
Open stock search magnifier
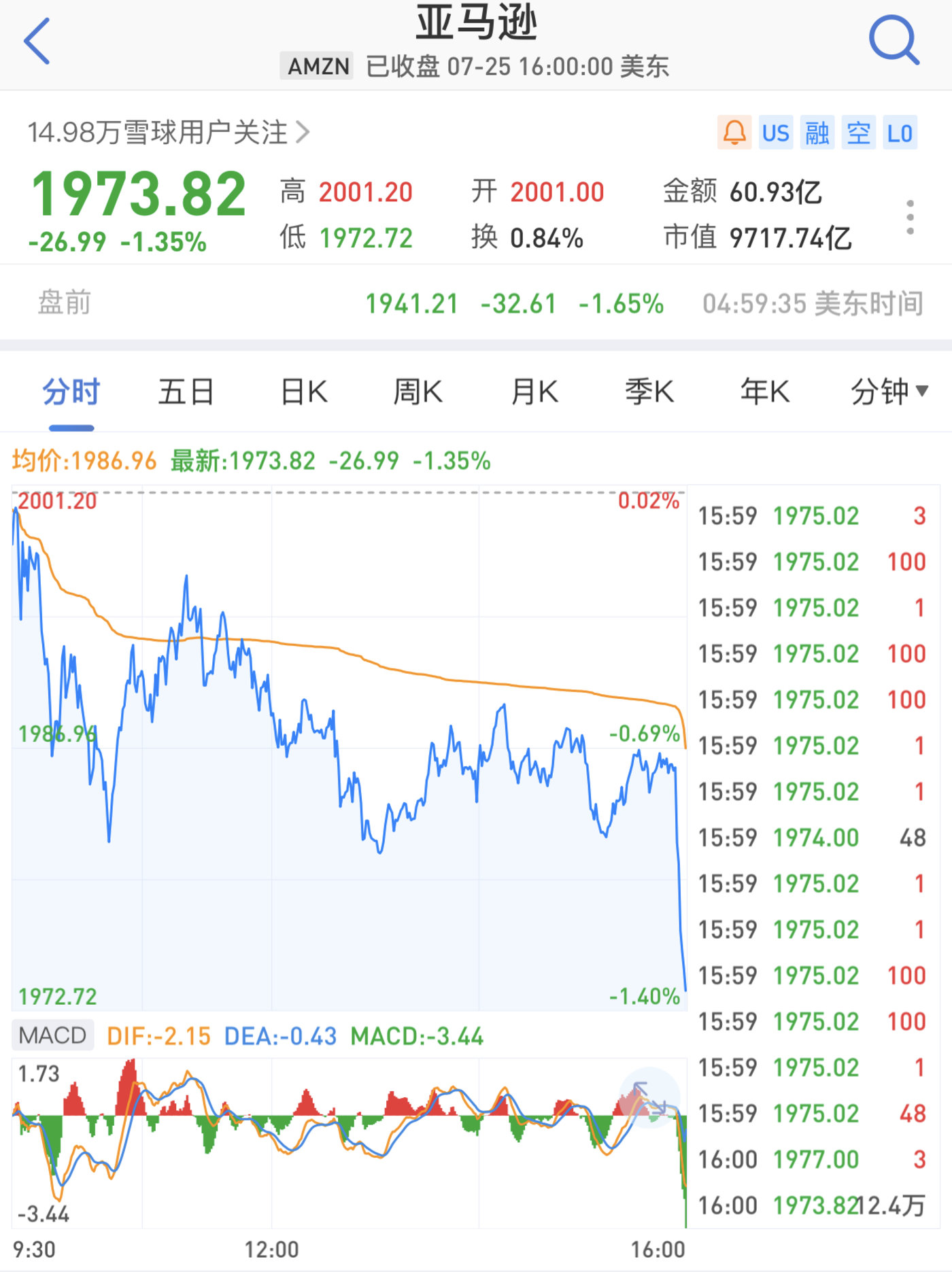pyautogui.click(x=894, y=40)
